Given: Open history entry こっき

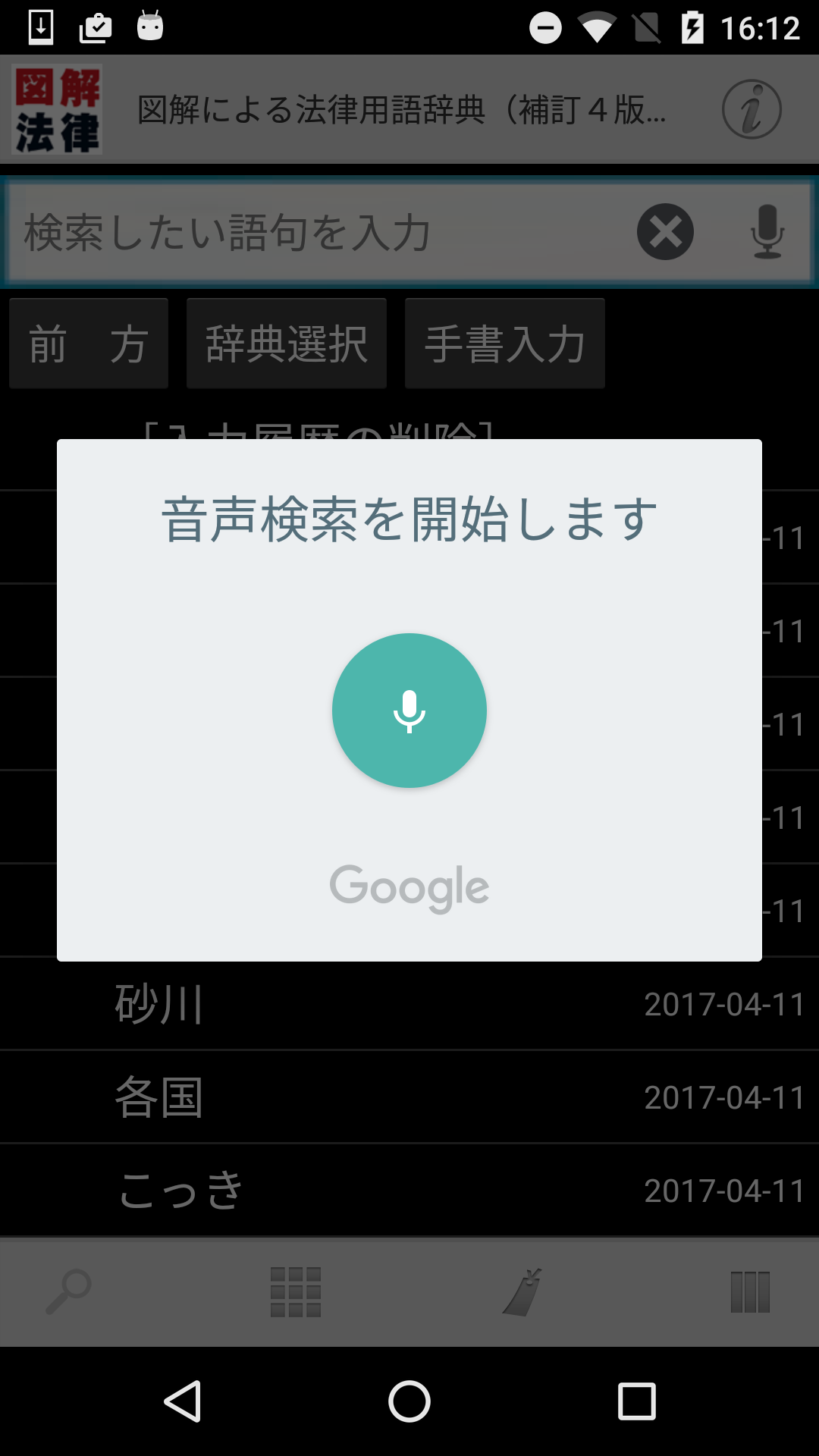Looking at the screenshot, I should pyautogui.click(x=409, y=1191).
